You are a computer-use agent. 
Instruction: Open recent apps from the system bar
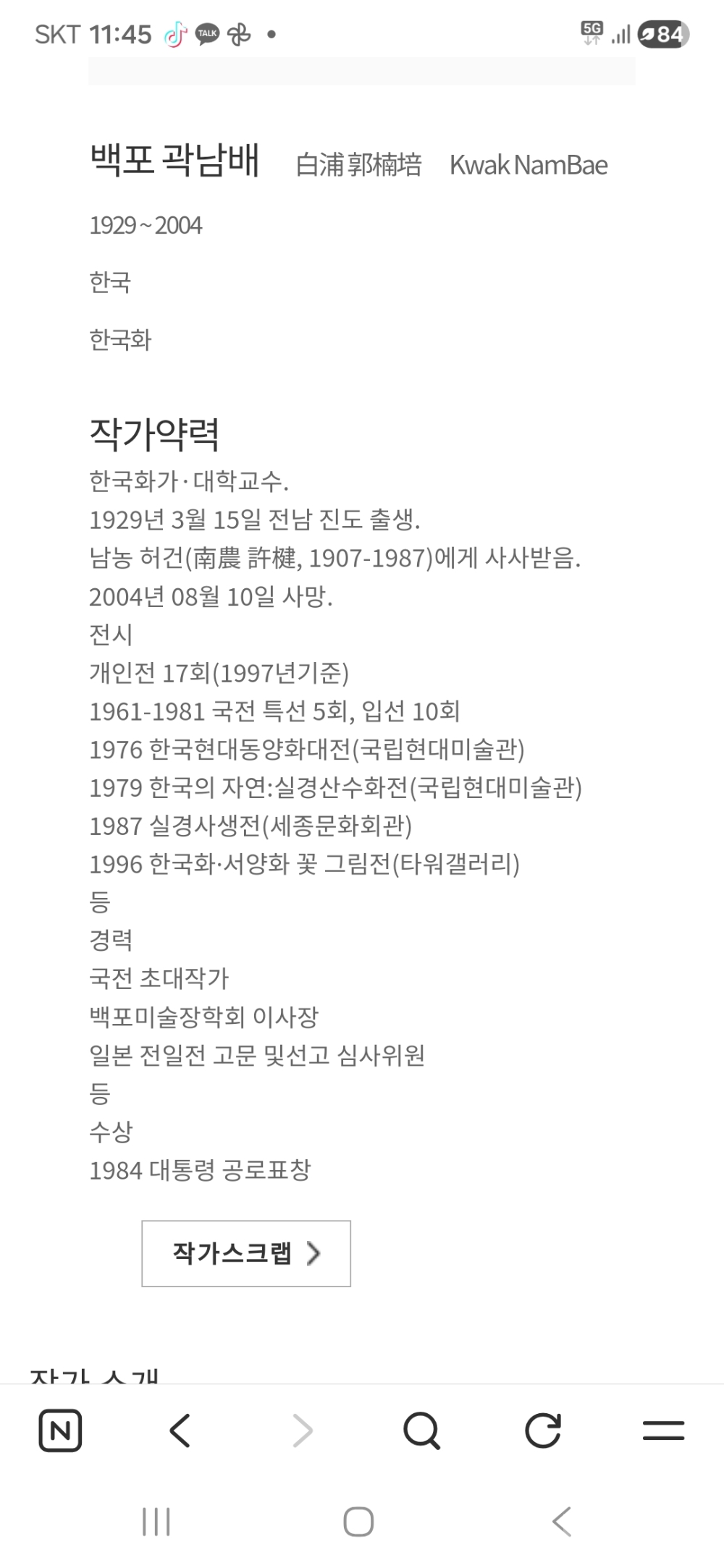coord(156,1522)
